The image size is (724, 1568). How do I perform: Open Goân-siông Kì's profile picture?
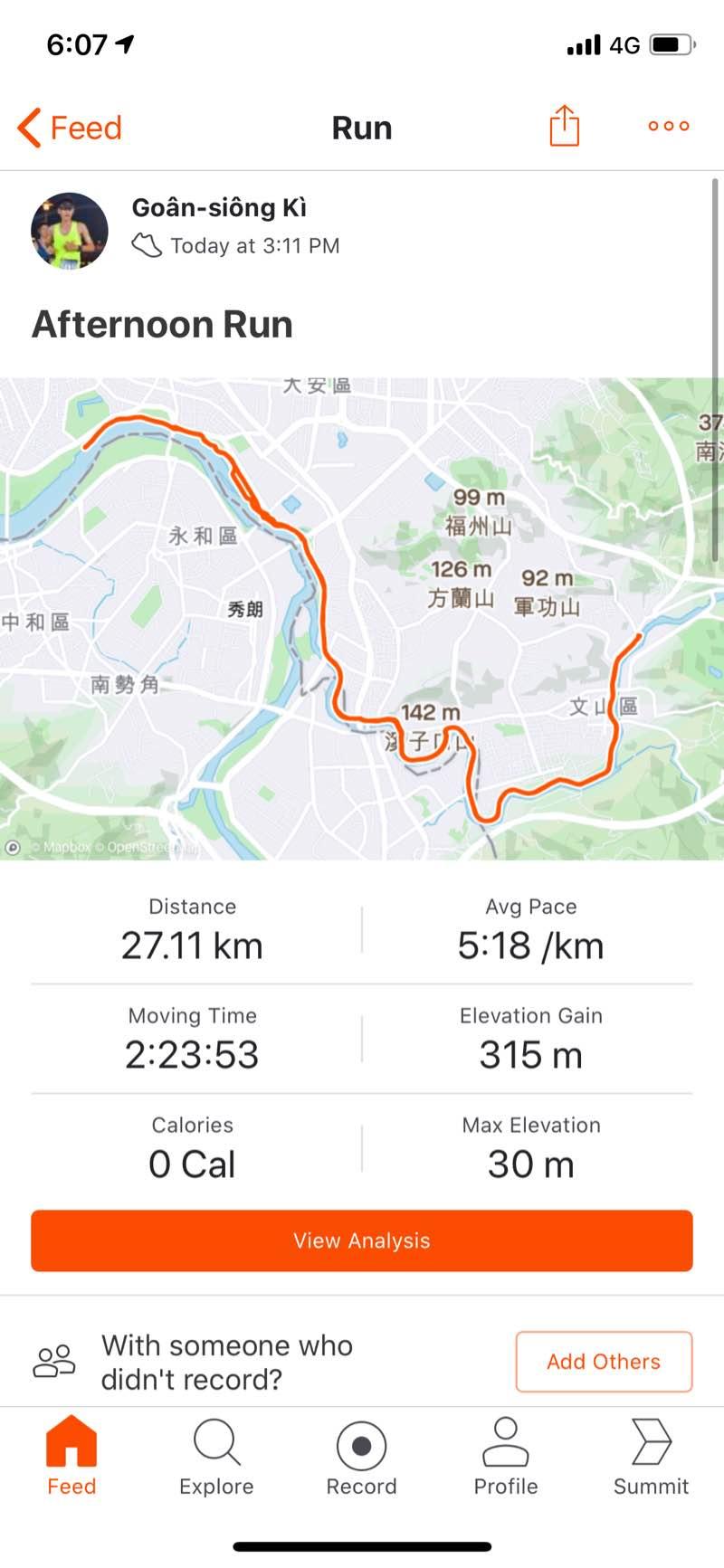[70, 231]
